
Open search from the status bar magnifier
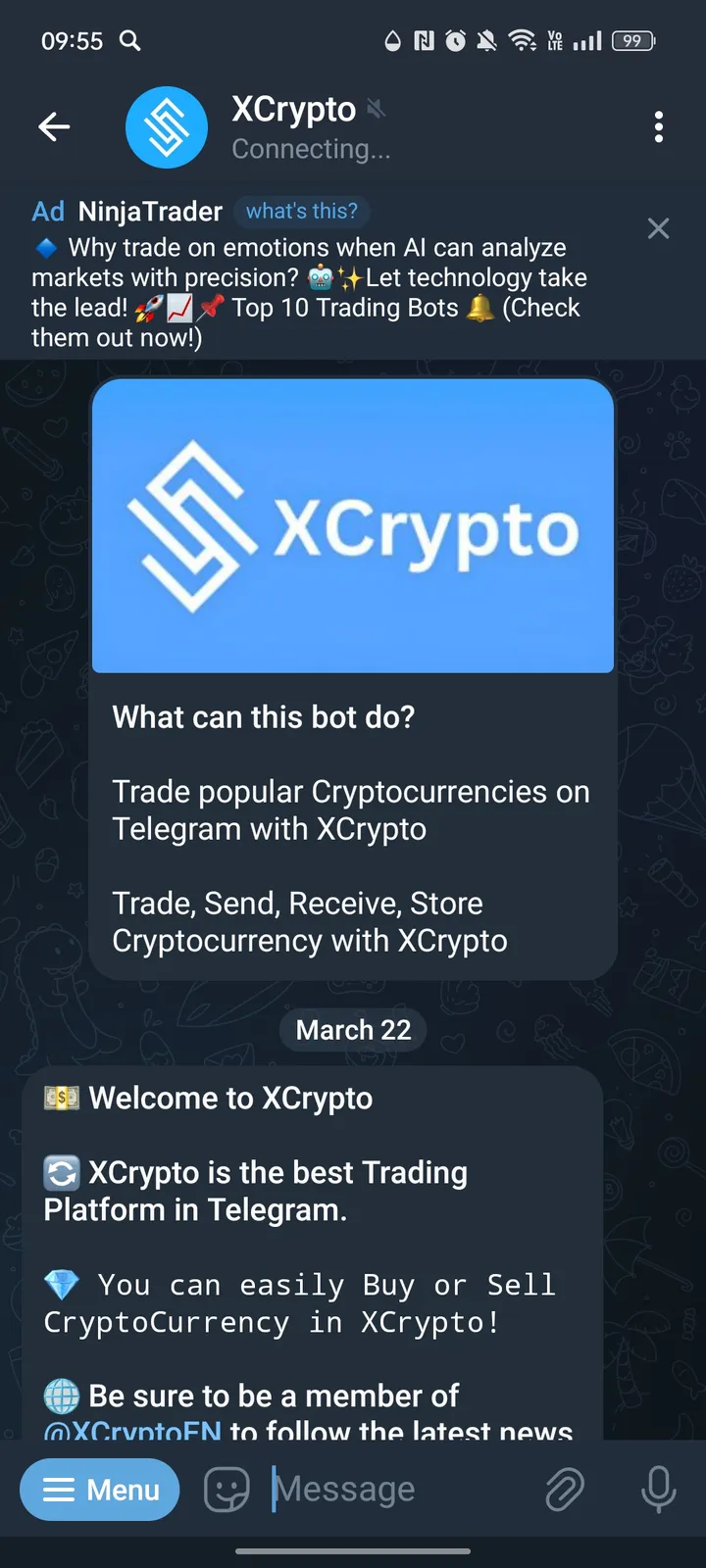coord(129,41)
